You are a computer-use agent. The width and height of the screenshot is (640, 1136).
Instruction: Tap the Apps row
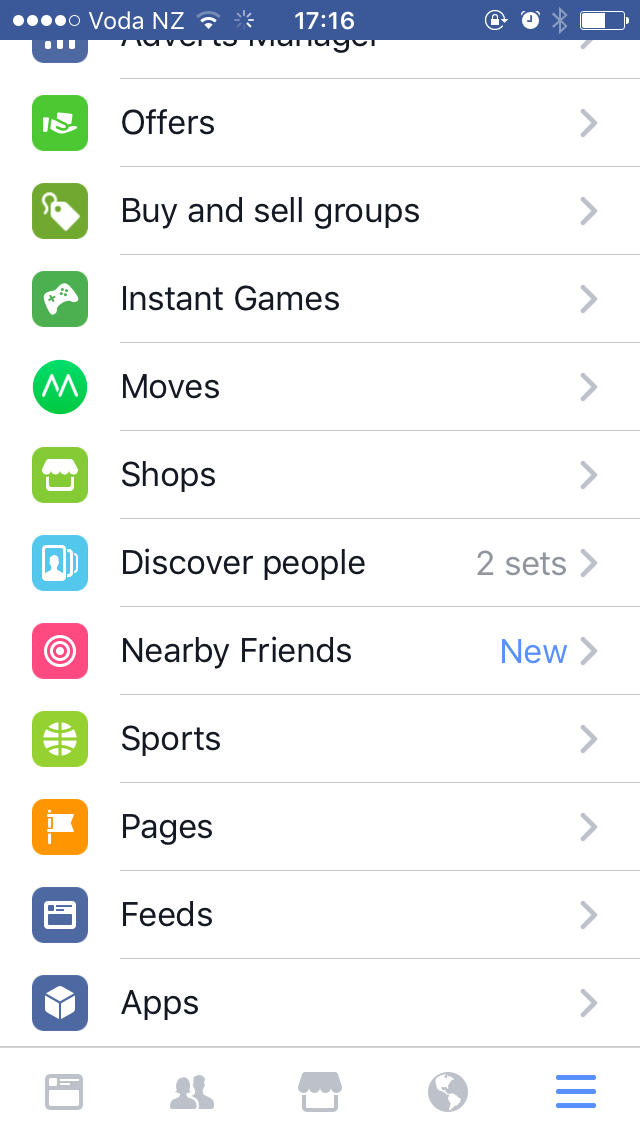[x=320, y=1003]
